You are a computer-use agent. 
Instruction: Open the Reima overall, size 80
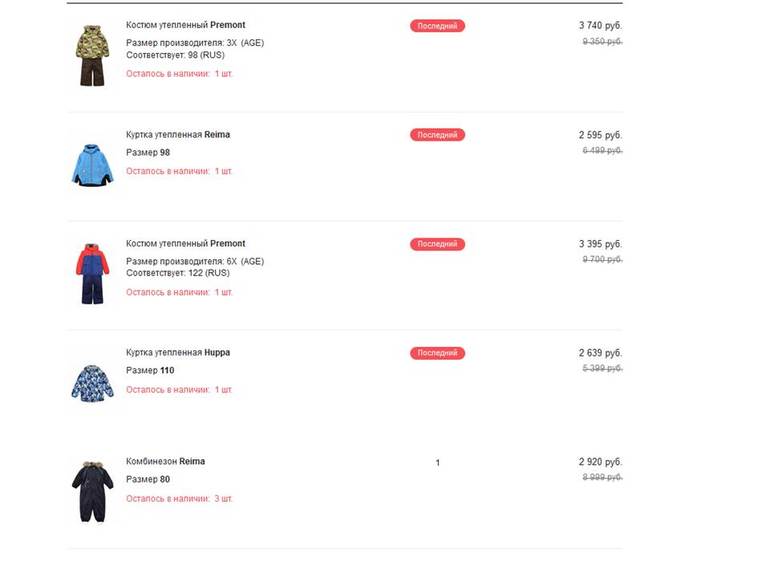(x=166, y=462)
